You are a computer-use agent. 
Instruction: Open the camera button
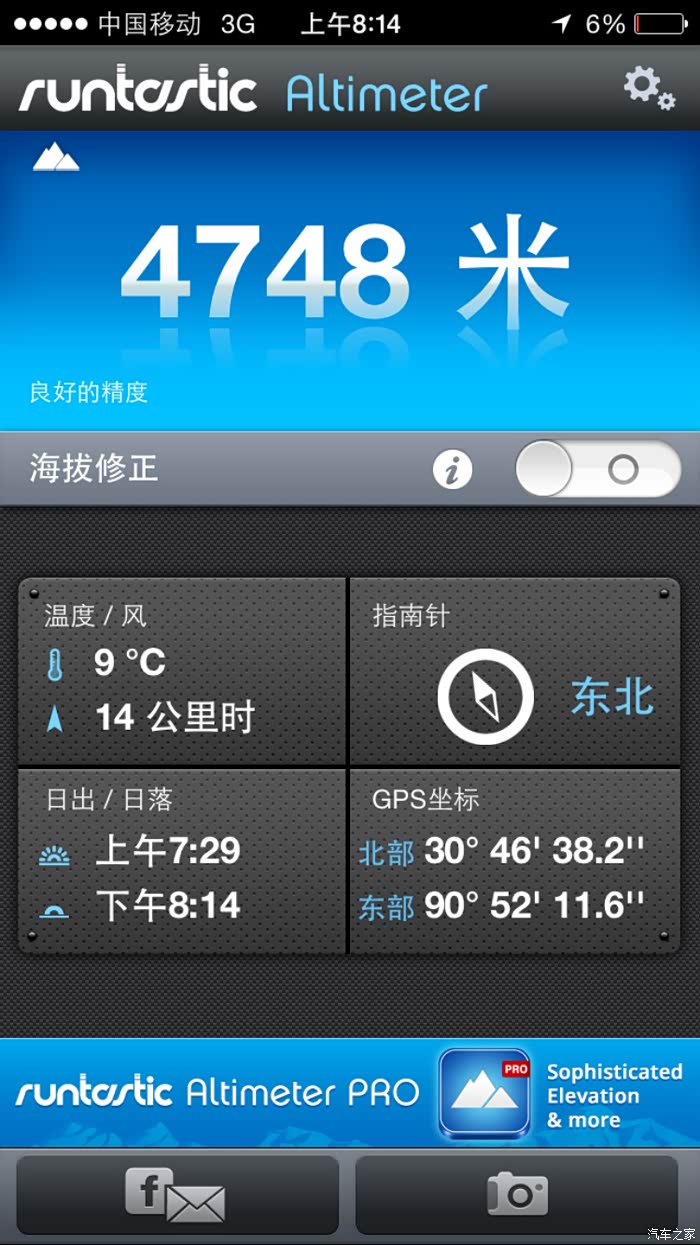coord(517,1195)
